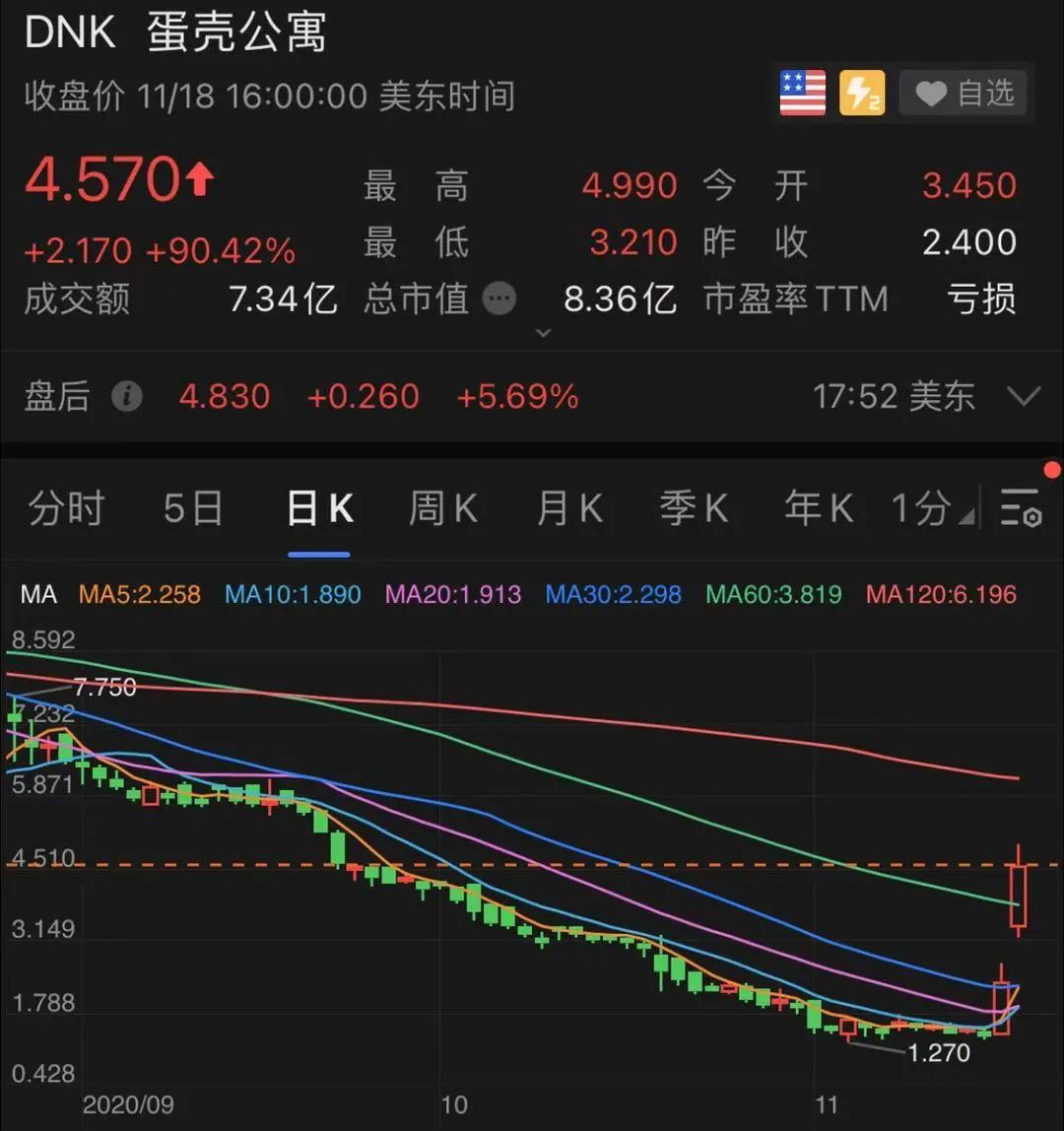This screenshot has width=1064, height=1131.
Task: Expand the 盘后 after-hours row
Action: (1025, 397)
